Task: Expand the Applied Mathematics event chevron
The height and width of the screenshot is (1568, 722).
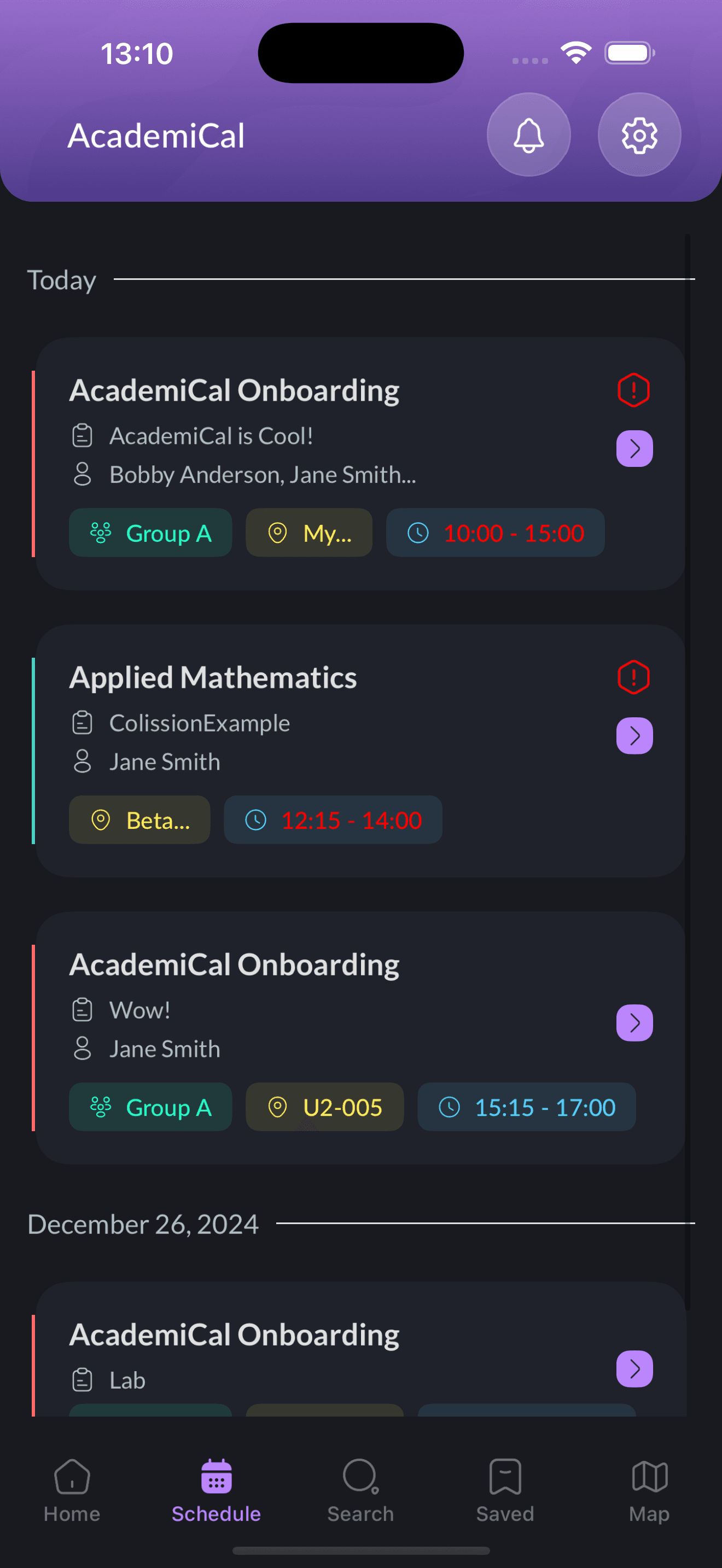Action: (634, 736)
